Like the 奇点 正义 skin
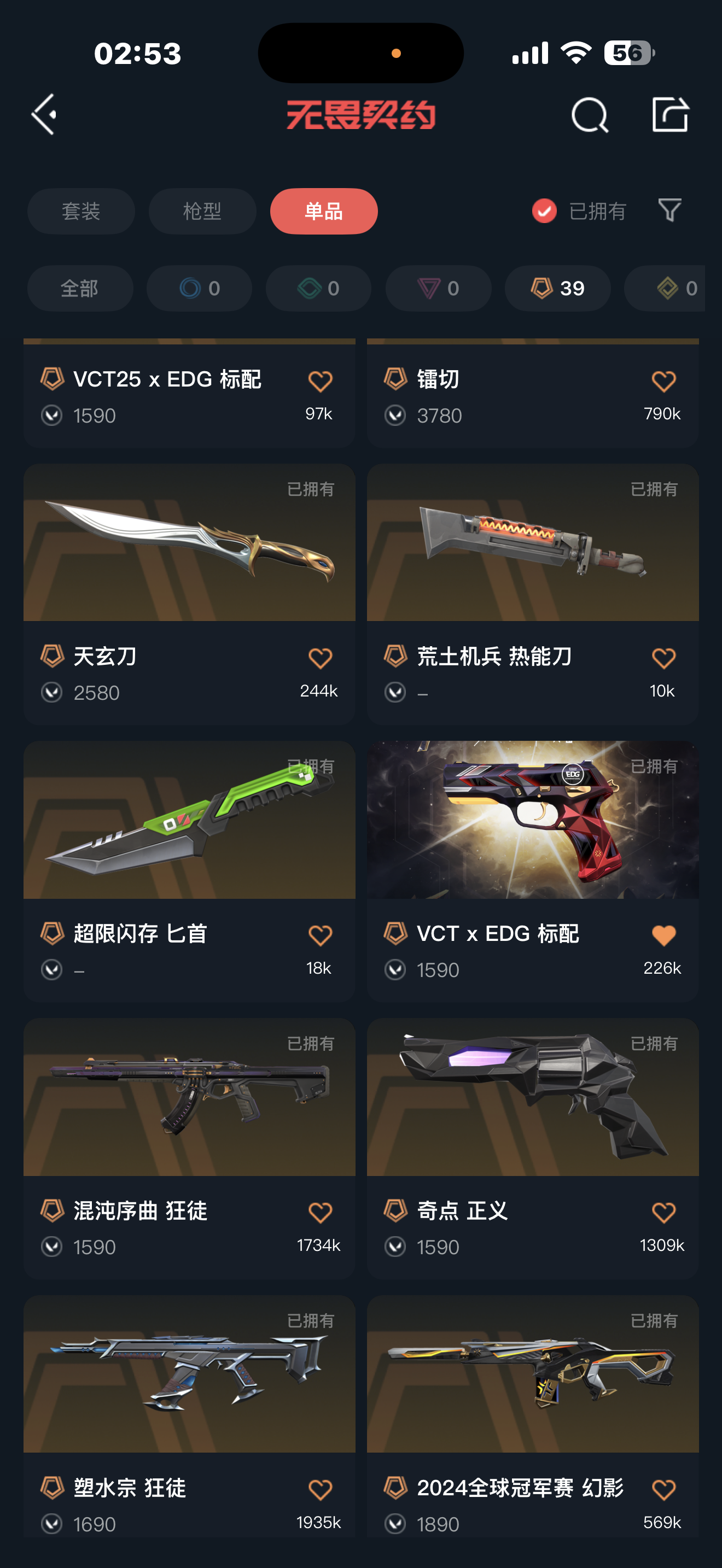722x1568 pixels. [x=663, y=1213]
